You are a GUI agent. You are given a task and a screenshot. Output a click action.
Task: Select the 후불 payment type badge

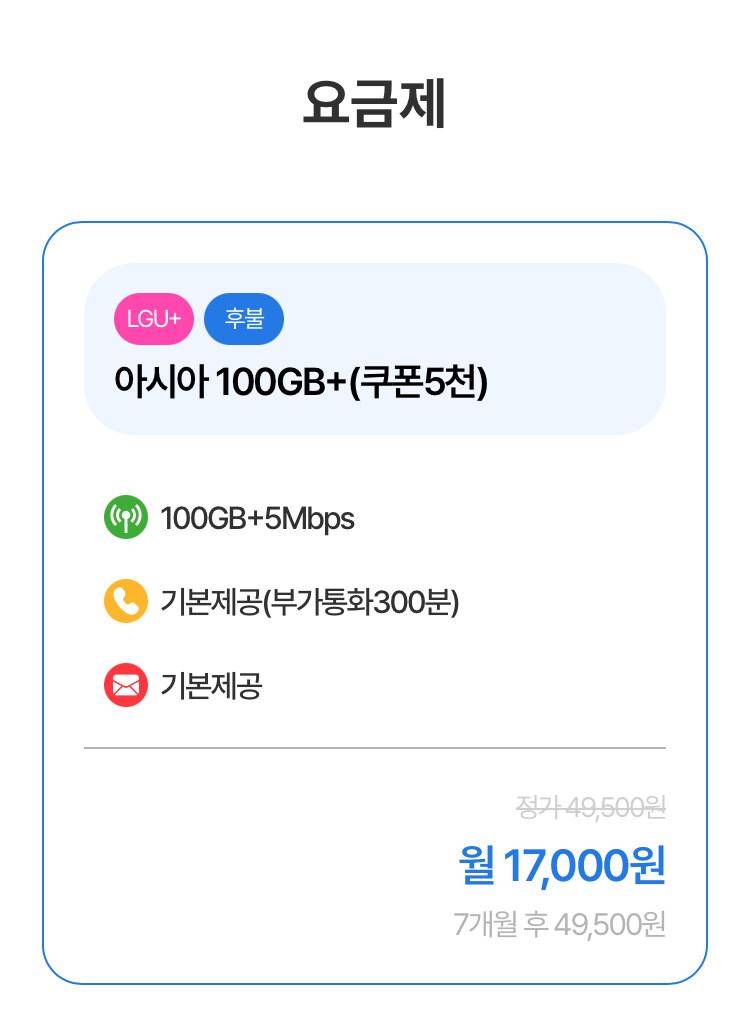coord(244,319)
